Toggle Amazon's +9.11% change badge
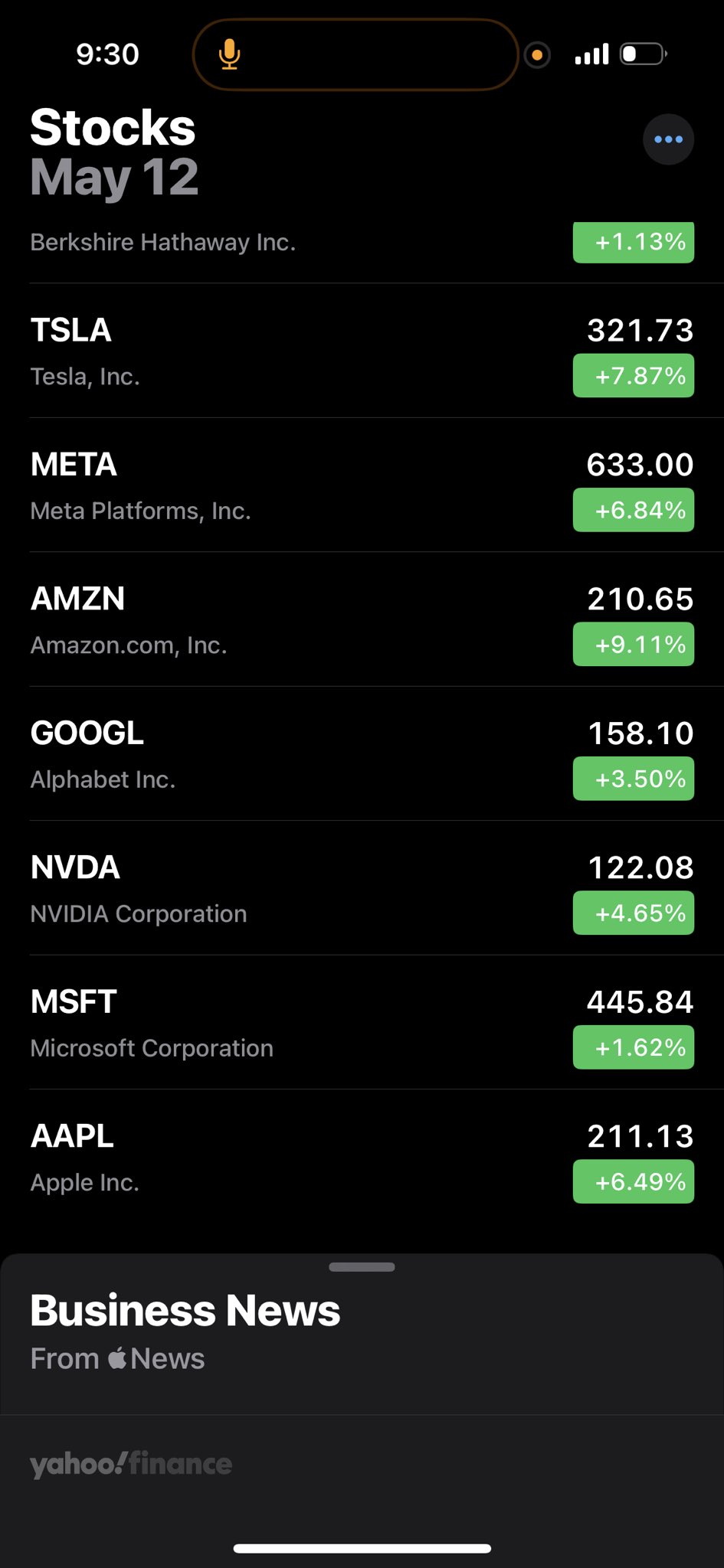The image size is (724, 1568). pos(634,645)
